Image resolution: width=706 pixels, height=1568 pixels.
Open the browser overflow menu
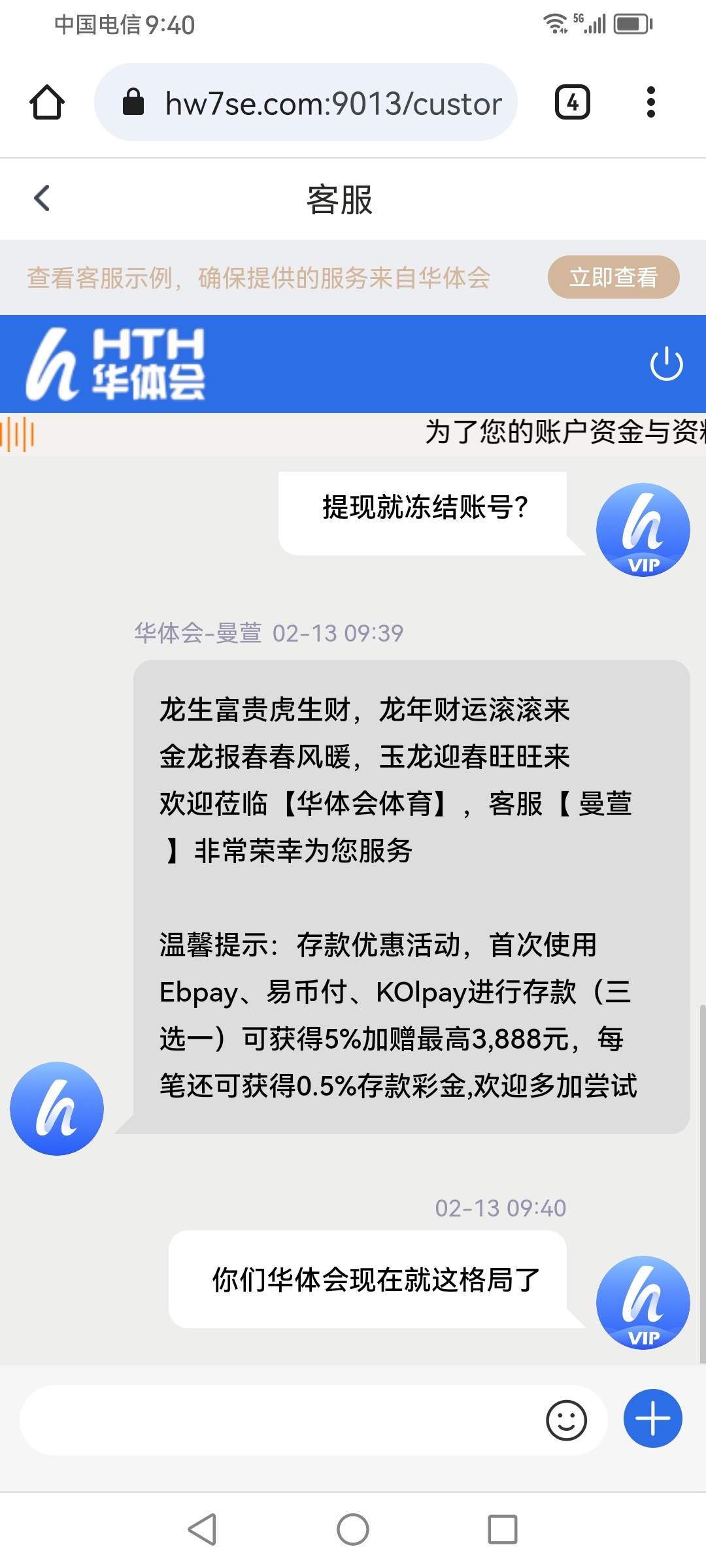tap(650, 103)
